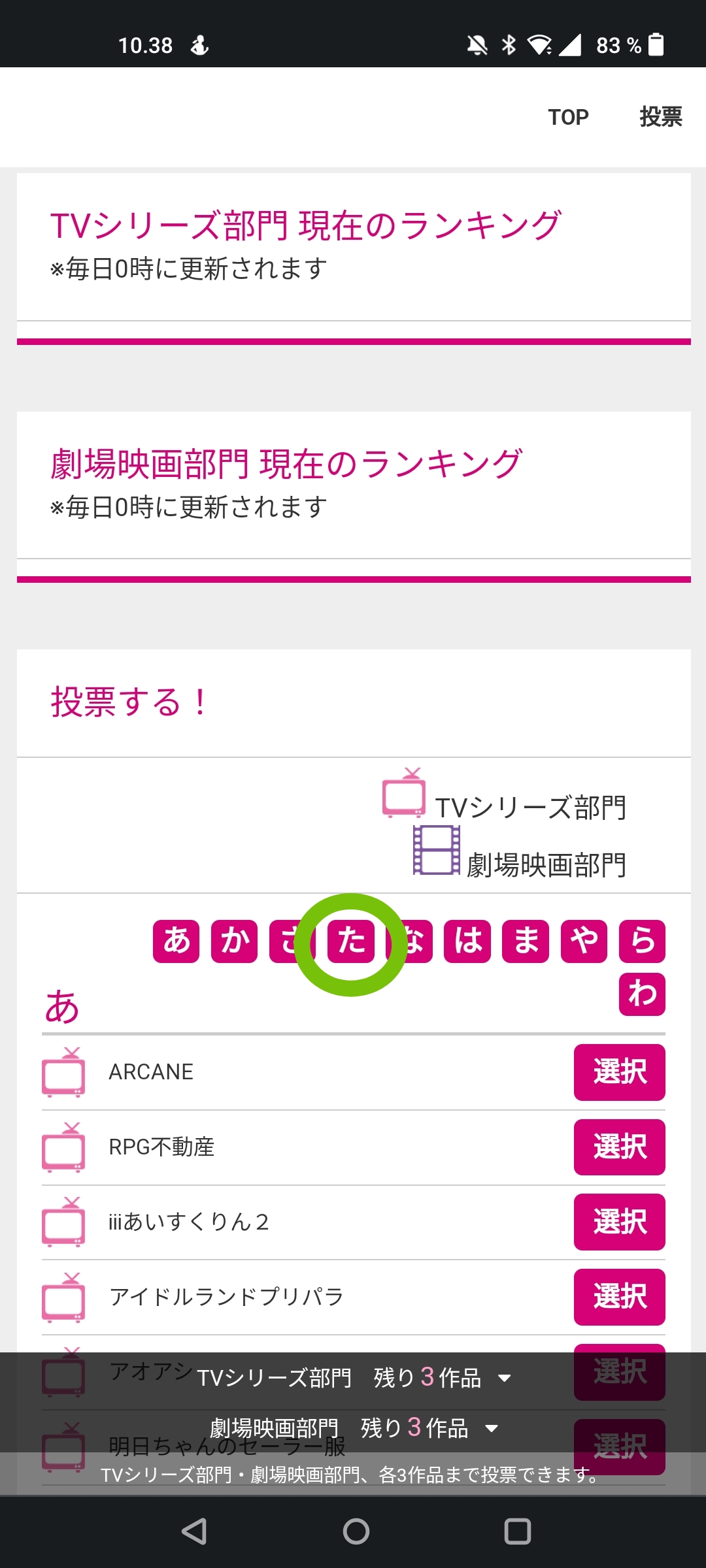Select ARCANE for voting
The height and width of the screenshot is (1568, 706).
click(619, 1072)
